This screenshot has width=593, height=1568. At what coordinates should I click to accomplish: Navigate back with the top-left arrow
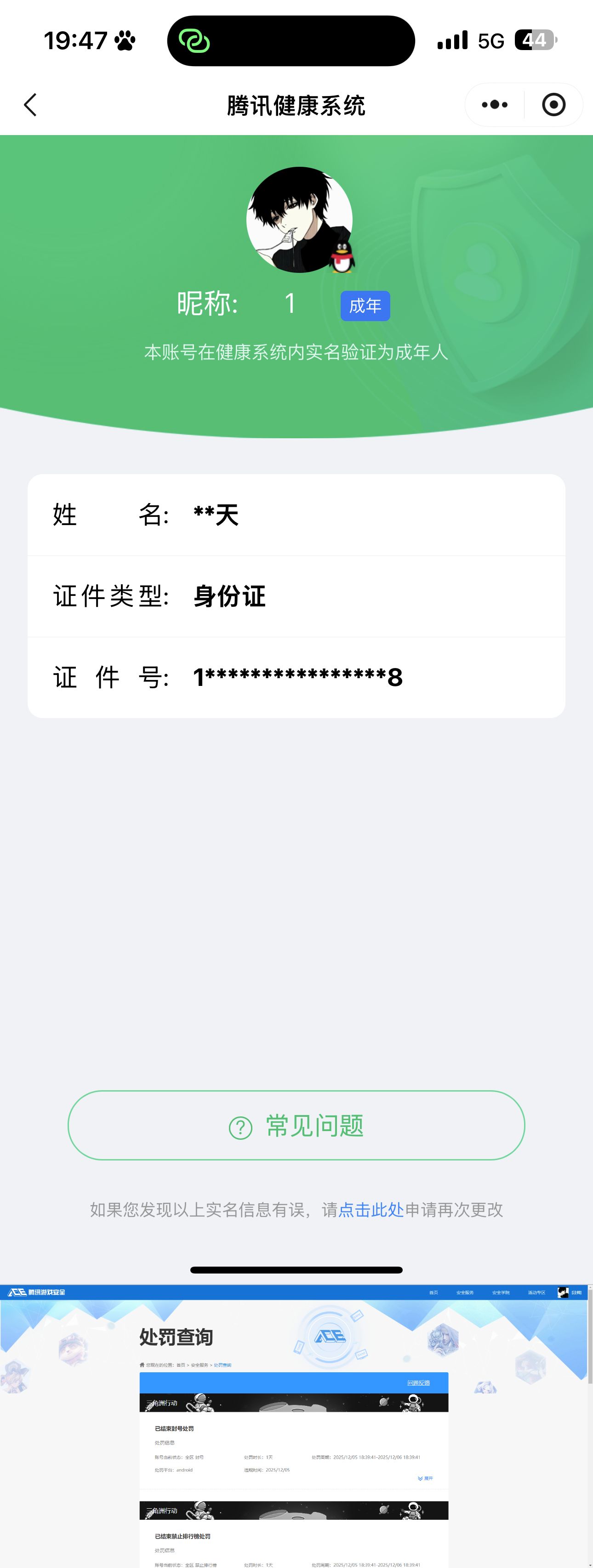[30, 105]
